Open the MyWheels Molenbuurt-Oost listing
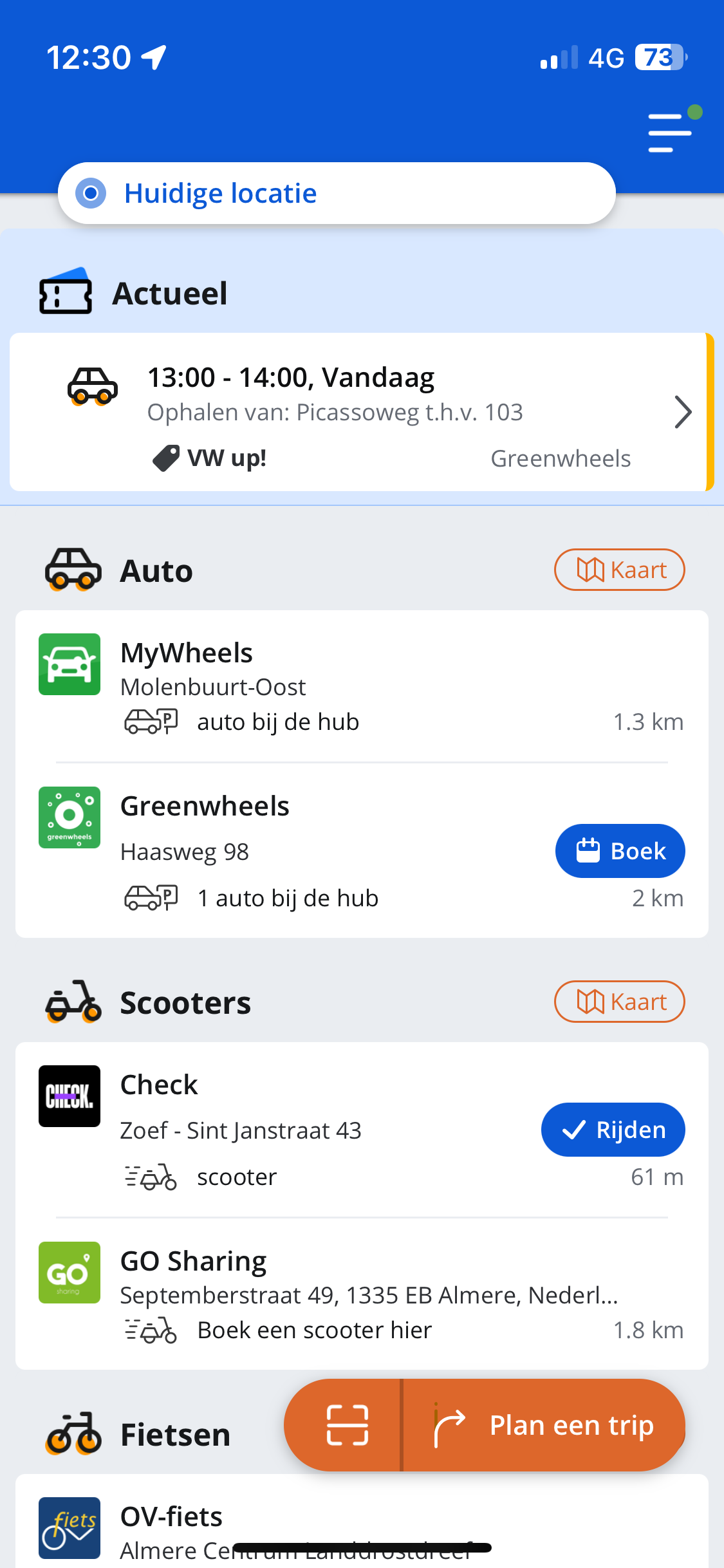The width and height of the screenshot is (724, 1568). (x=360, y=686)
